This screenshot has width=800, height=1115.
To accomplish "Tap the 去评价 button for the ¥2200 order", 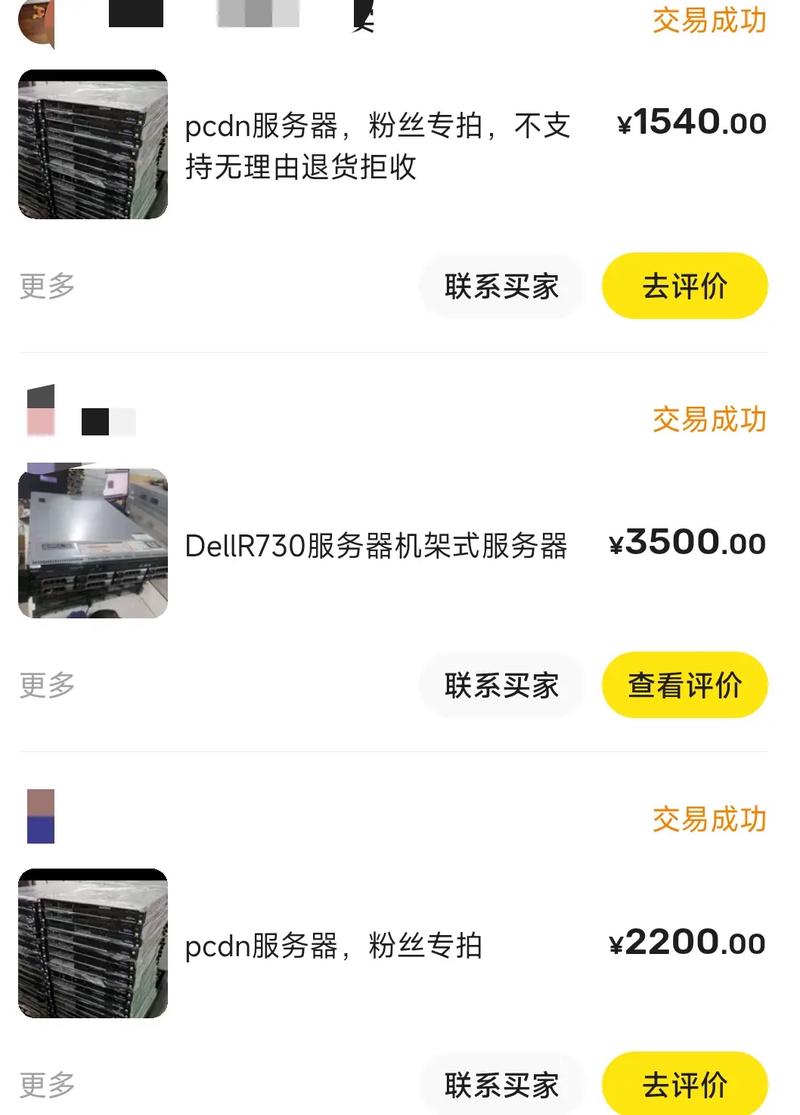I will (684, 1083).
